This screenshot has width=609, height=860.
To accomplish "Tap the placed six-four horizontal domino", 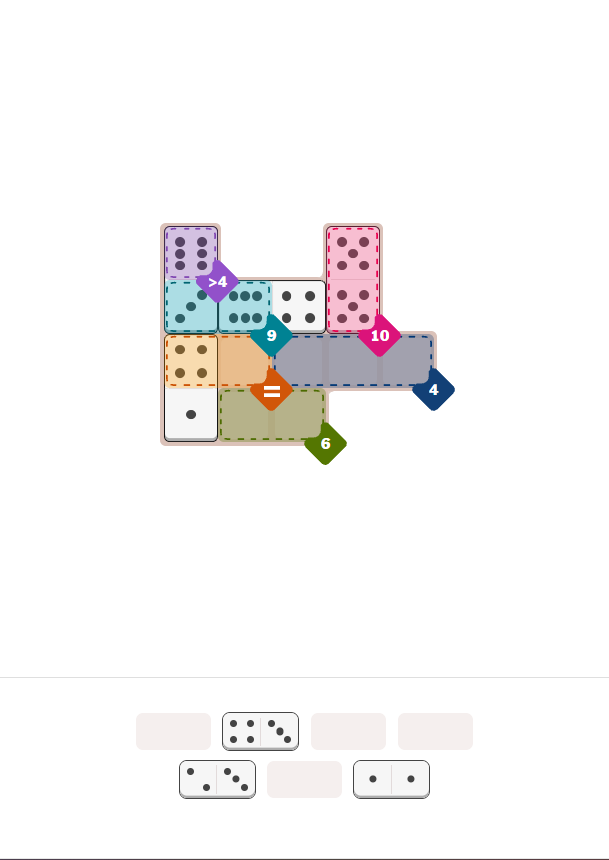I will (x=272, y=307).
